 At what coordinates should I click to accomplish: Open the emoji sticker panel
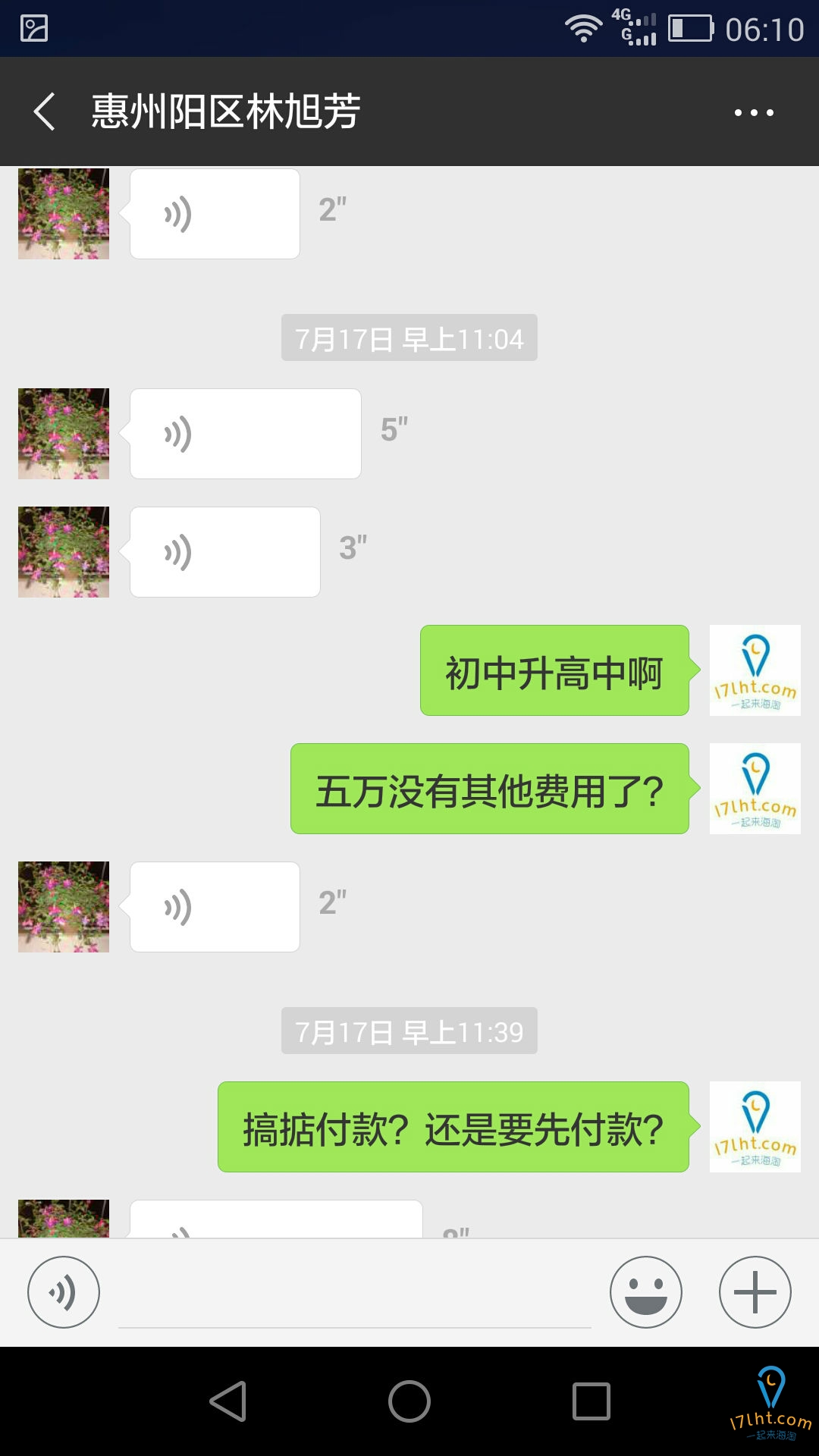point(646,1292)
